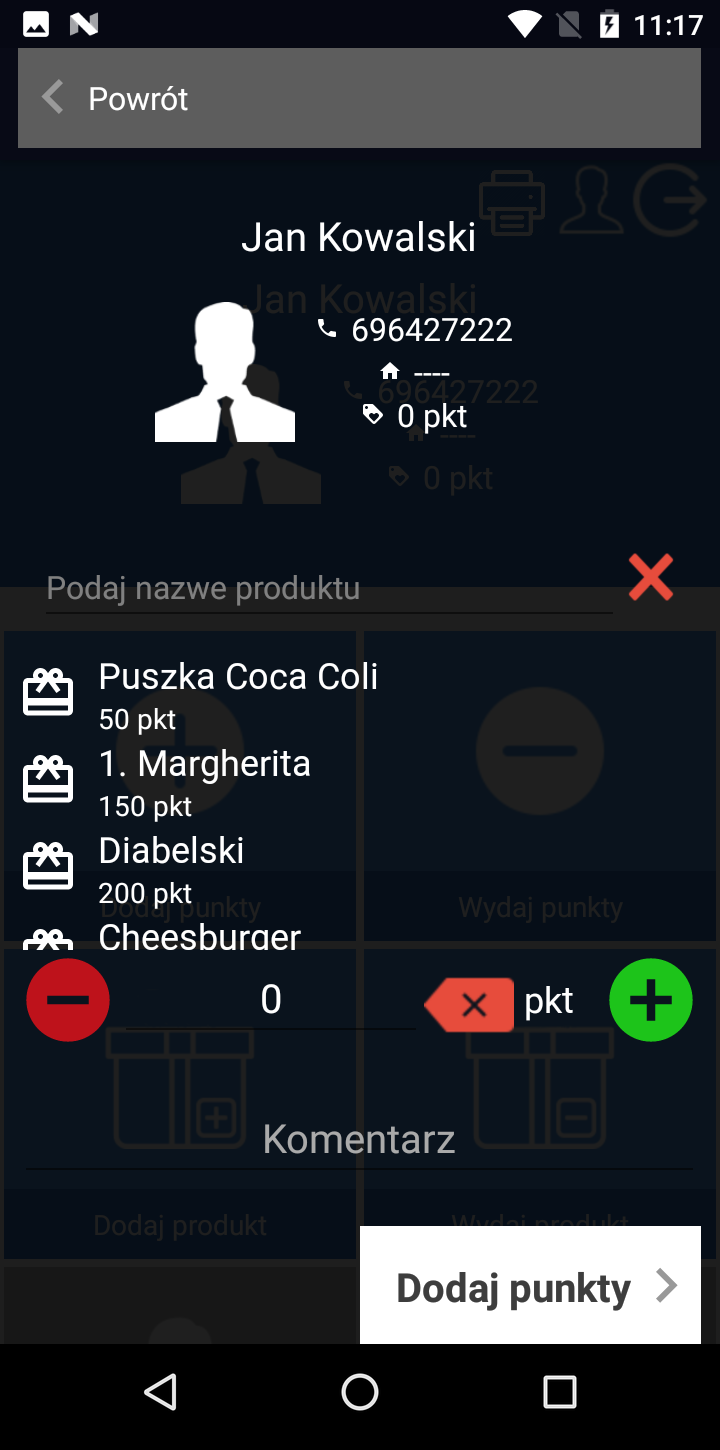The width and height of the screenshot is (720, 1450).
Task: Tap the home icon above the dashes
Action: (x=389, y=369)
